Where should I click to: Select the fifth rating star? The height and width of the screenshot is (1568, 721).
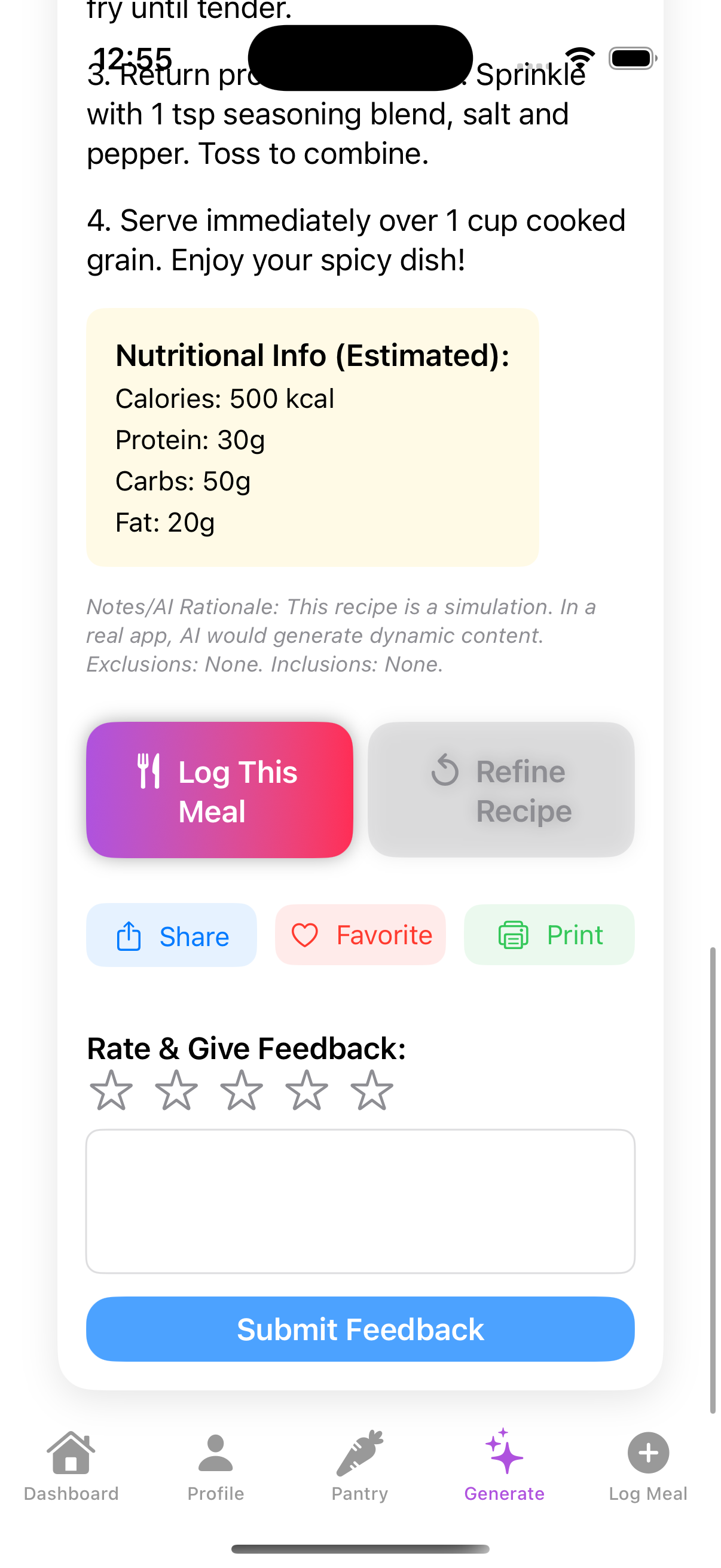coord(372,1090)
